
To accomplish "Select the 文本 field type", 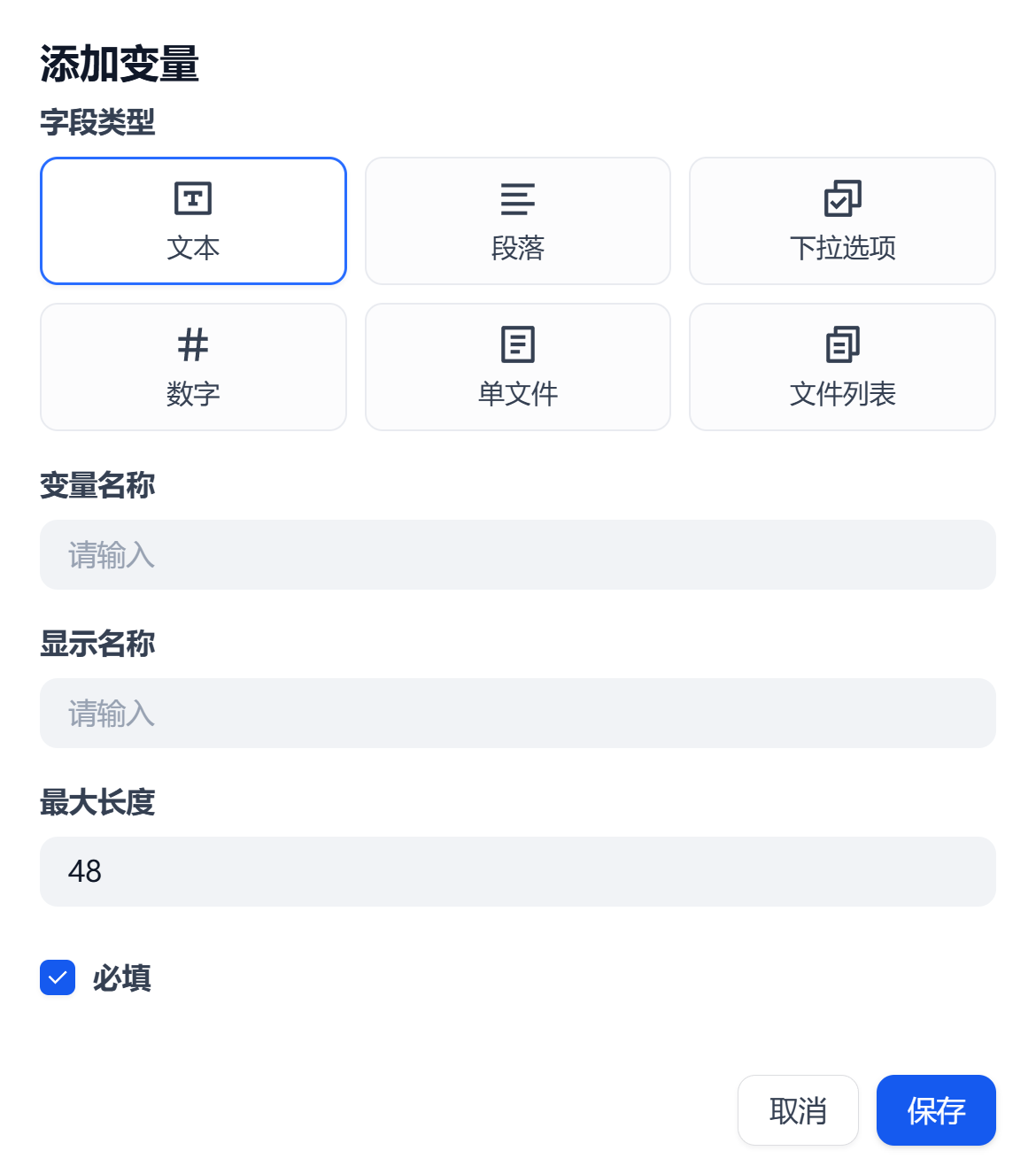I will 193,220.
